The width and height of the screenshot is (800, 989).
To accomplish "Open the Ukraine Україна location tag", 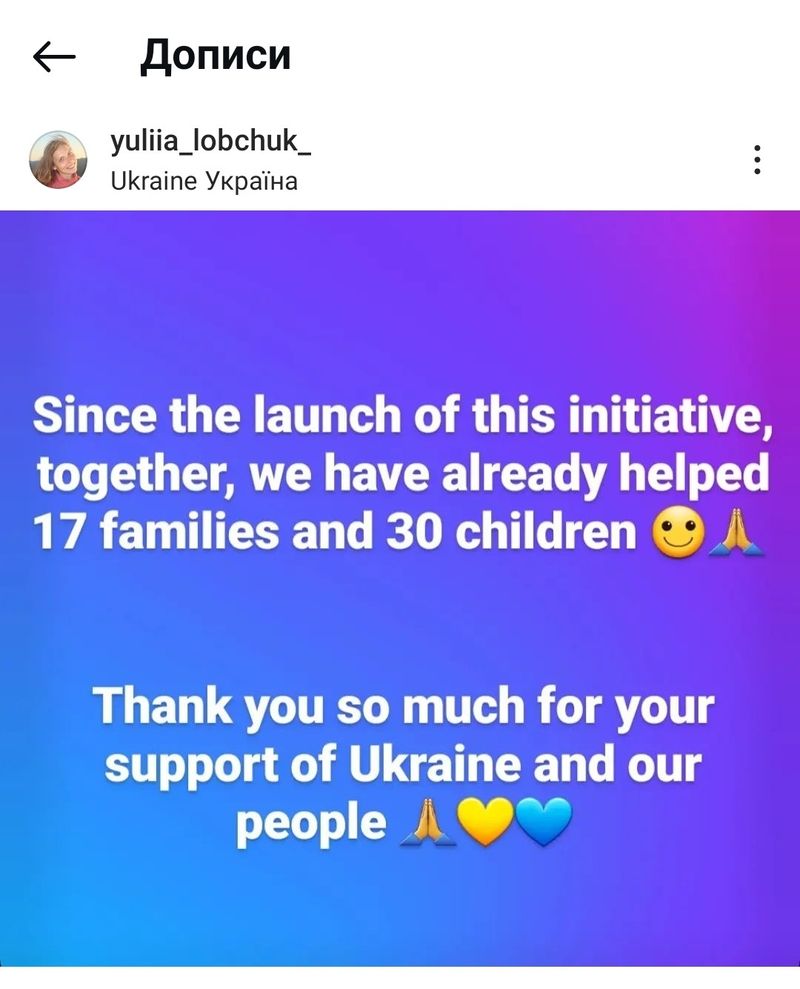I will pos(203,182).
